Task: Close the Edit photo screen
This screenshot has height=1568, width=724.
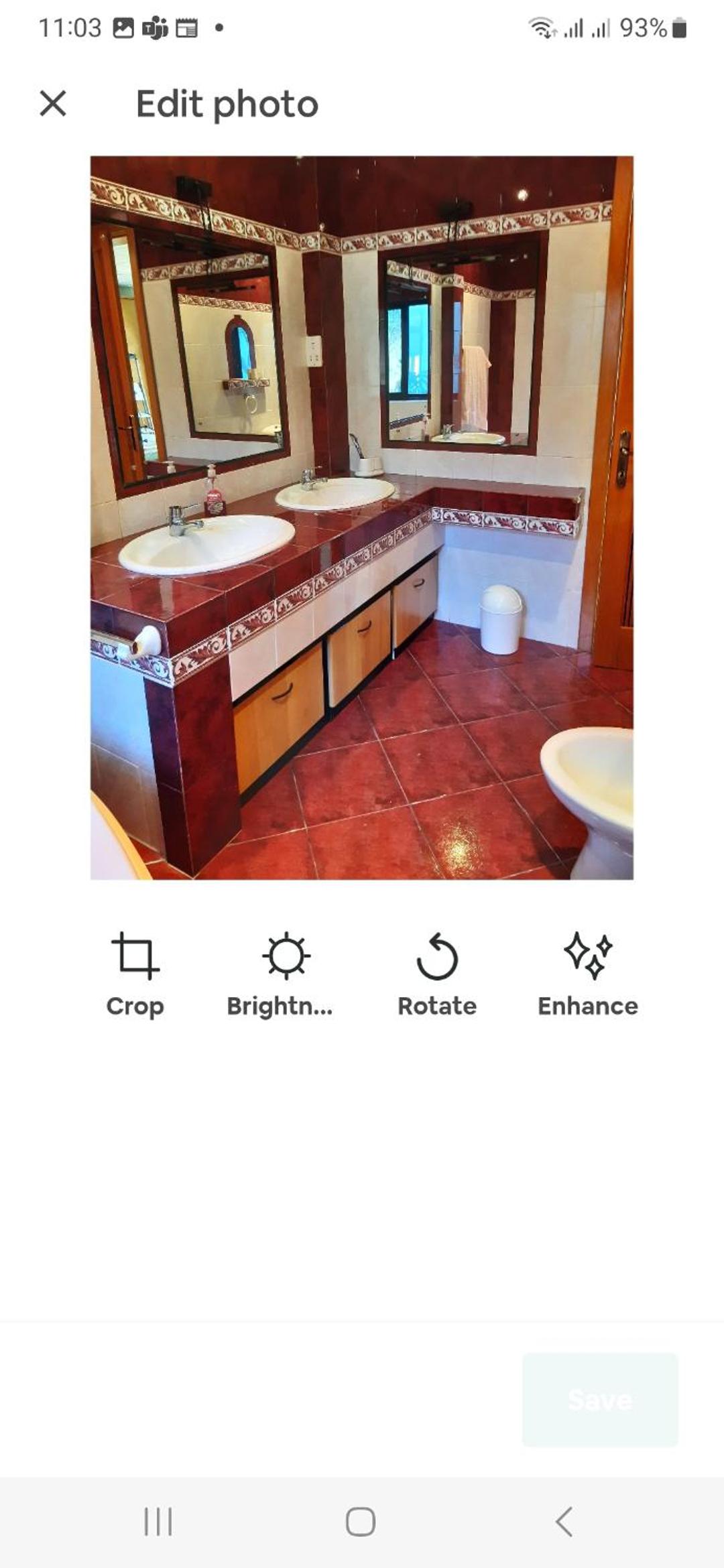Action: 53,104
